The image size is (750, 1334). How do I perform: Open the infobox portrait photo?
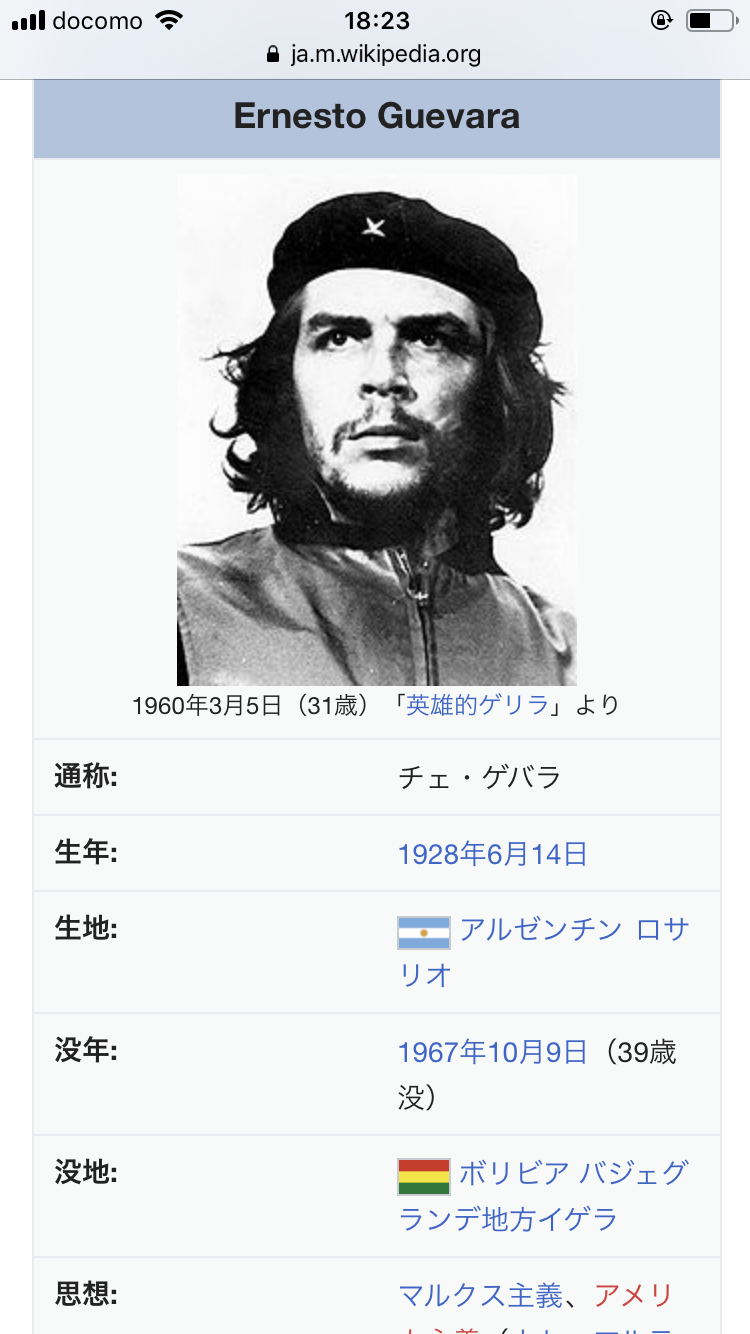click(376, 430)
